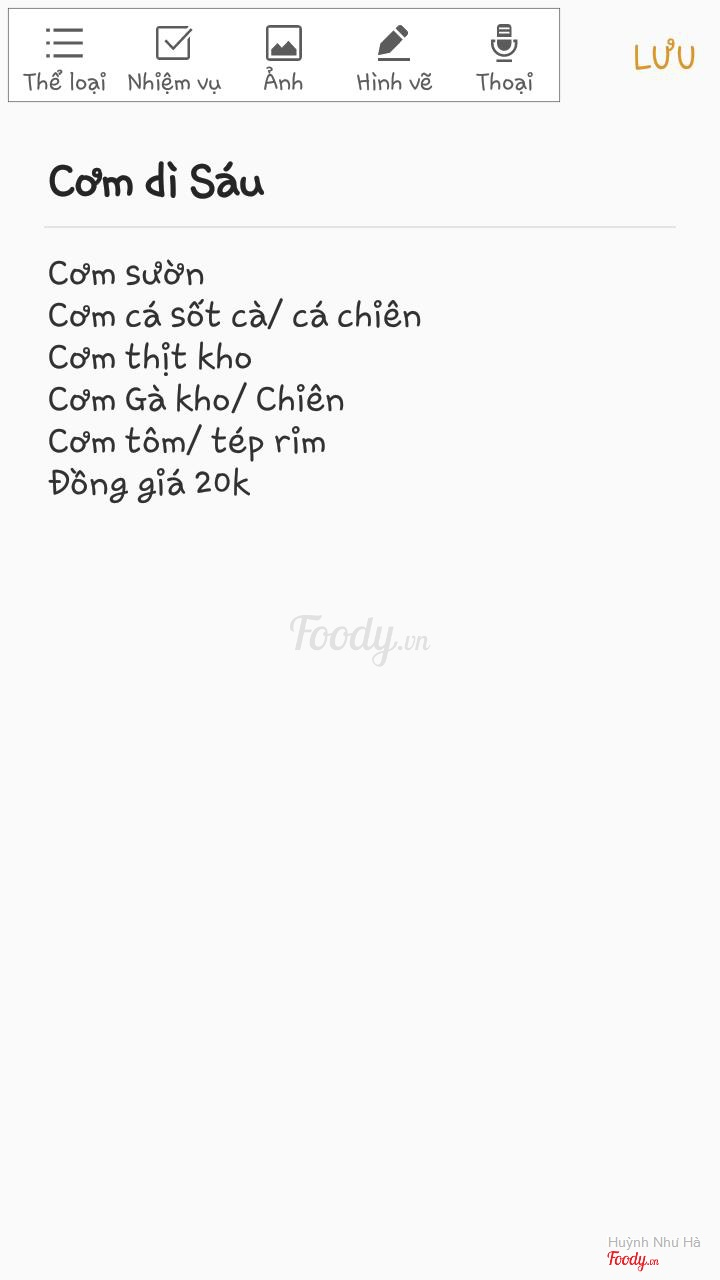Record a voice memo with Thoại
The width and height of the screenshot is (720, 1280).
point(504,57)
